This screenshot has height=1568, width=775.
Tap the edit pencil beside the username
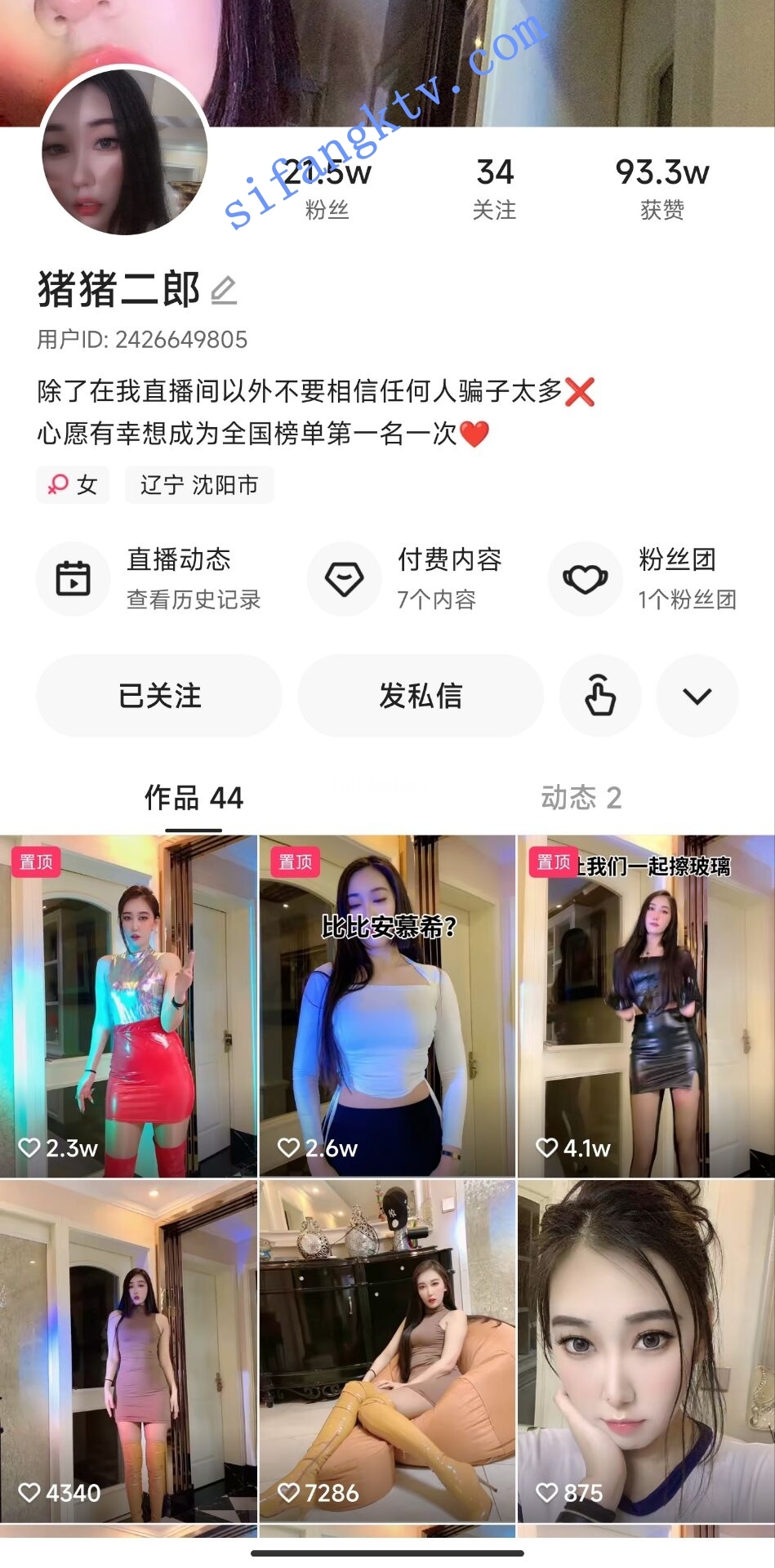point(224,291)
